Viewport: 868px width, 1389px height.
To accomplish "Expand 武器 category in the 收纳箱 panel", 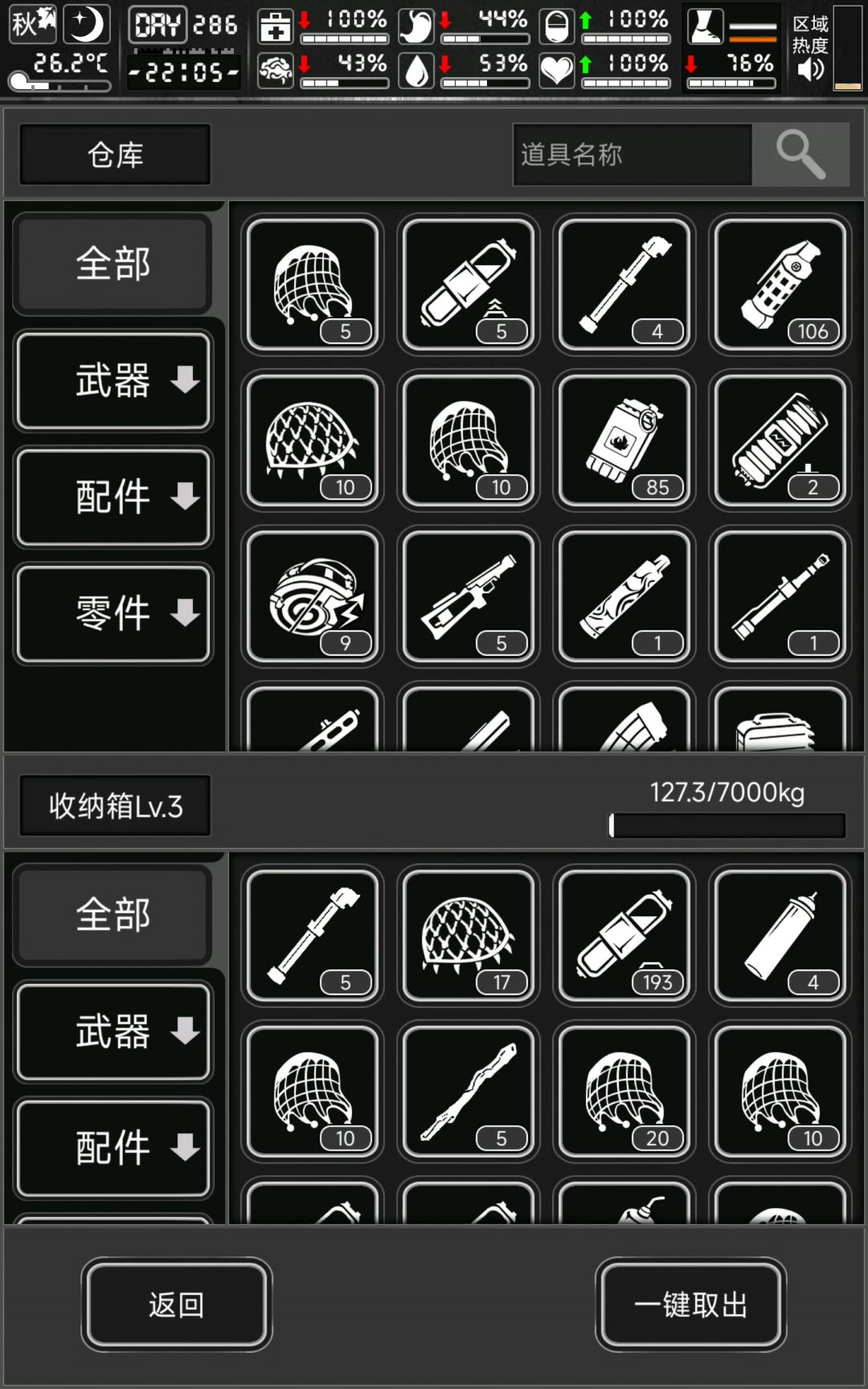I will 113,1032.
